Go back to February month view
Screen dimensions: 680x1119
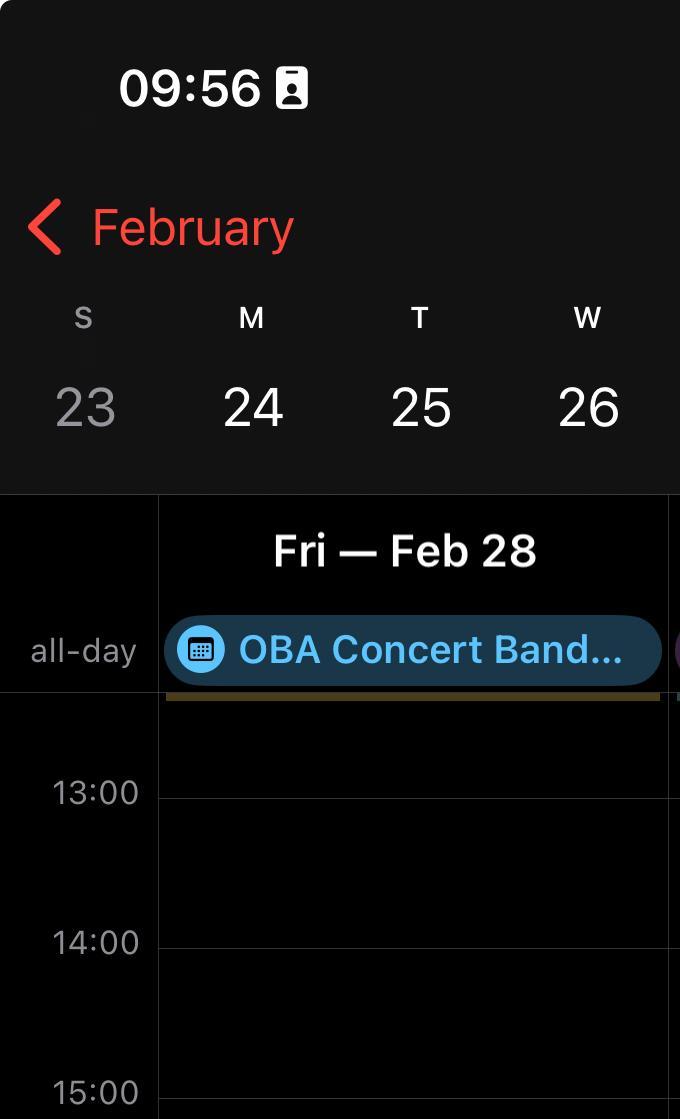click(160, 228)
